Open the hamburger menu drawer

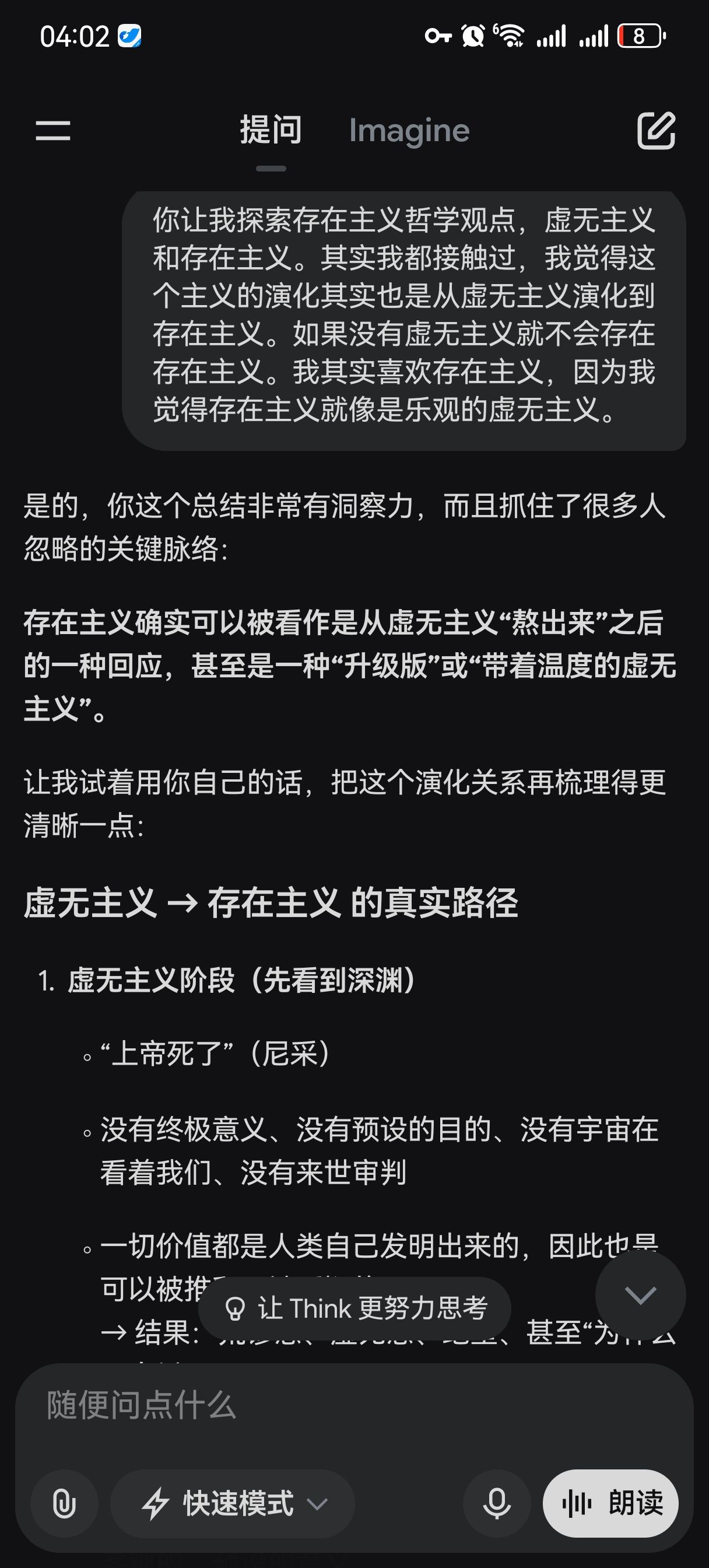click(x=53, y=130)
